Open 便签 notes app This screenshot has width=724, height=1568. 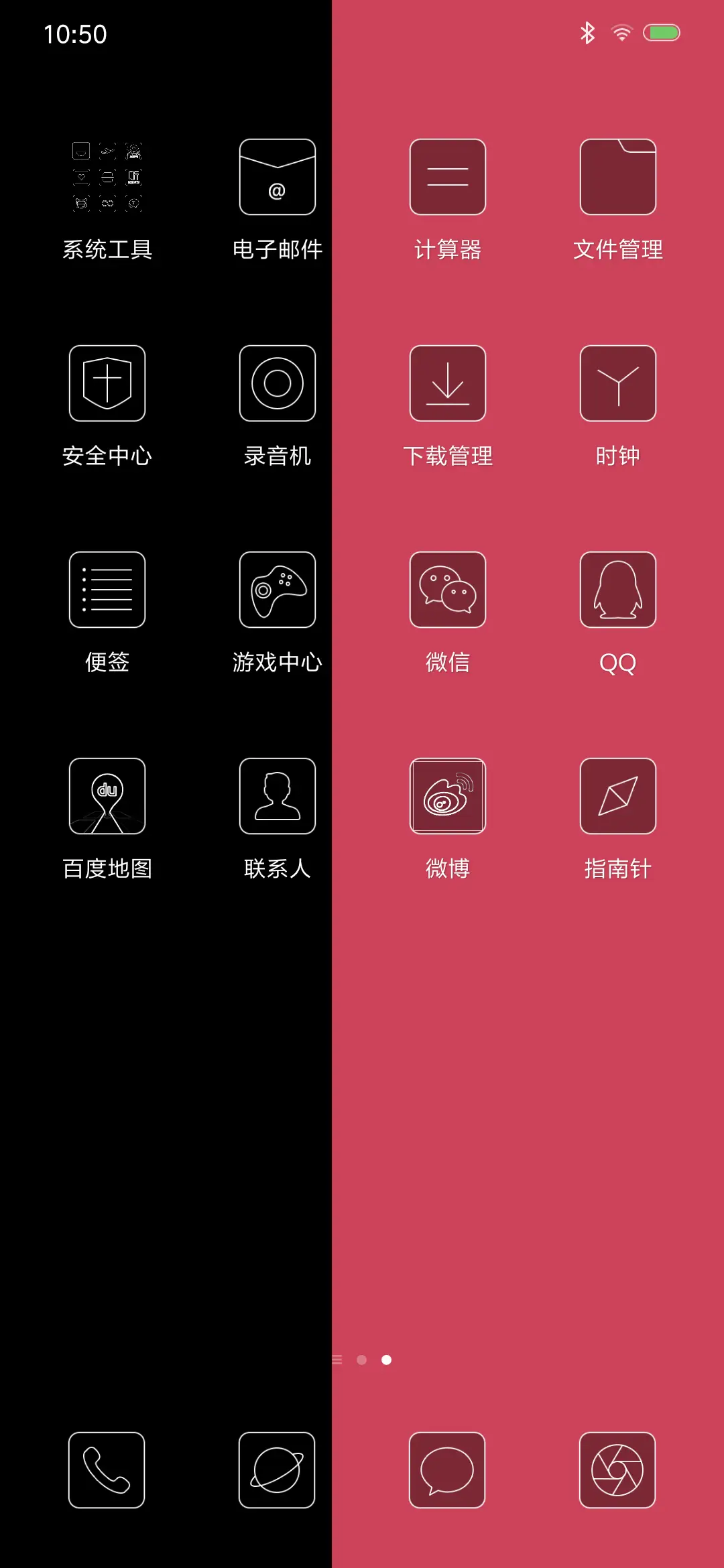pos(107,590)
